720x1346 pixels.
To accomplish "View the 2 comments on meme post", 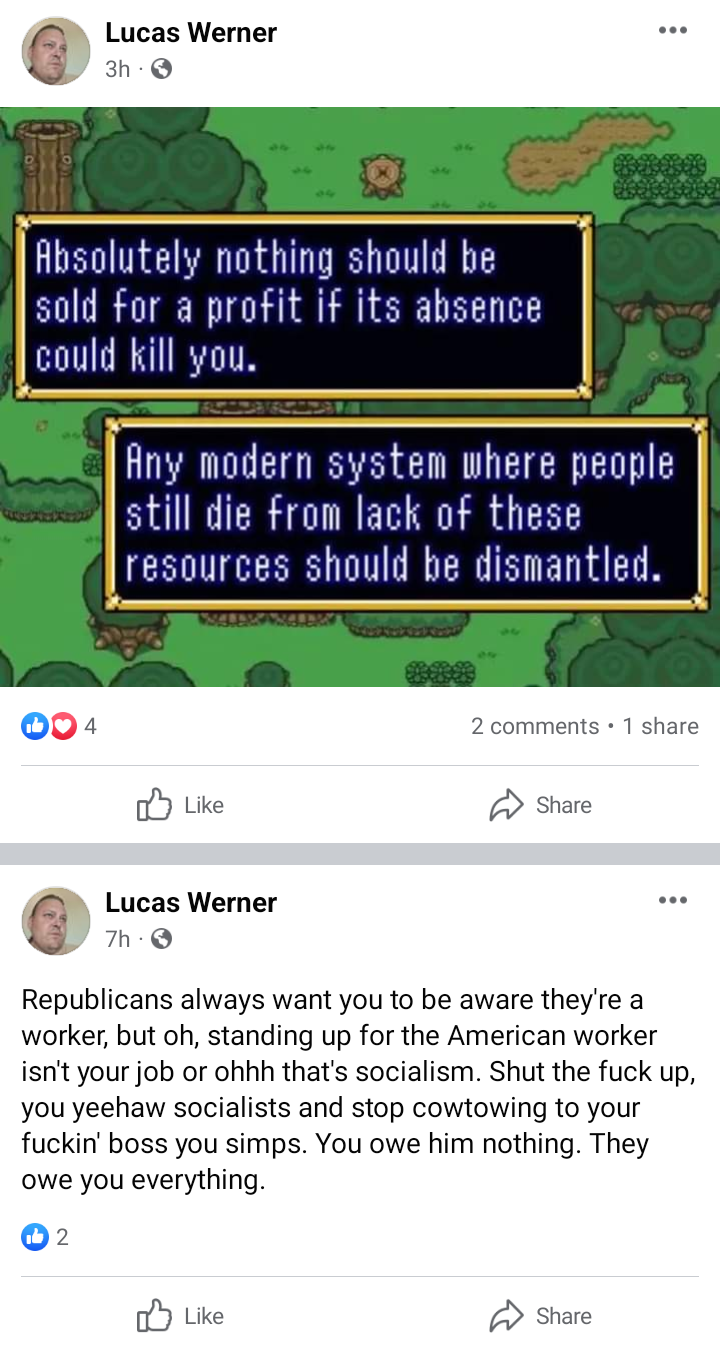I will [535, 726].
